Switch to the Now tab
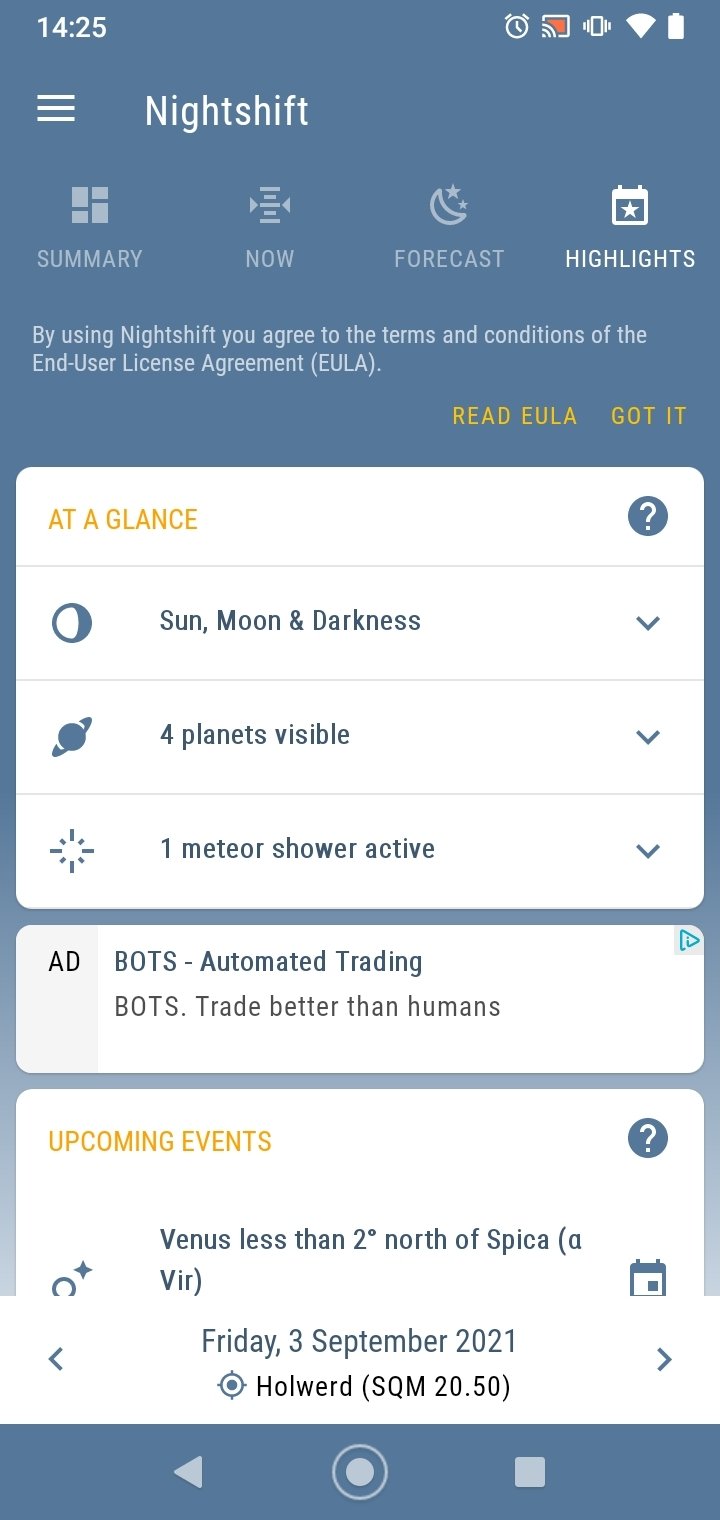The image size is (720, 1520). pyautogui.click(x=270, y=228)
